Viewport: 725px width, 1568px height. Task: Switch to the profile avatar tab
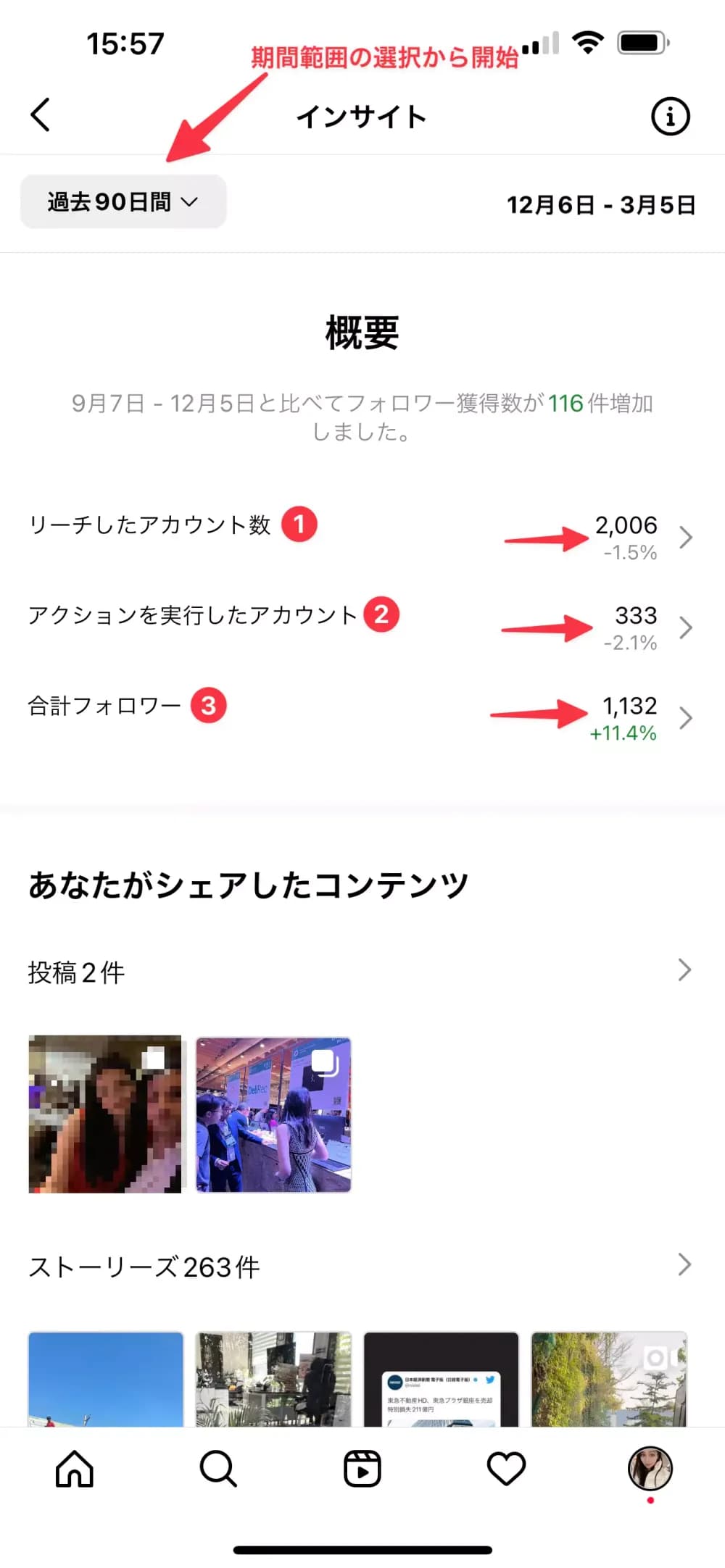[x=650, y=1467]
